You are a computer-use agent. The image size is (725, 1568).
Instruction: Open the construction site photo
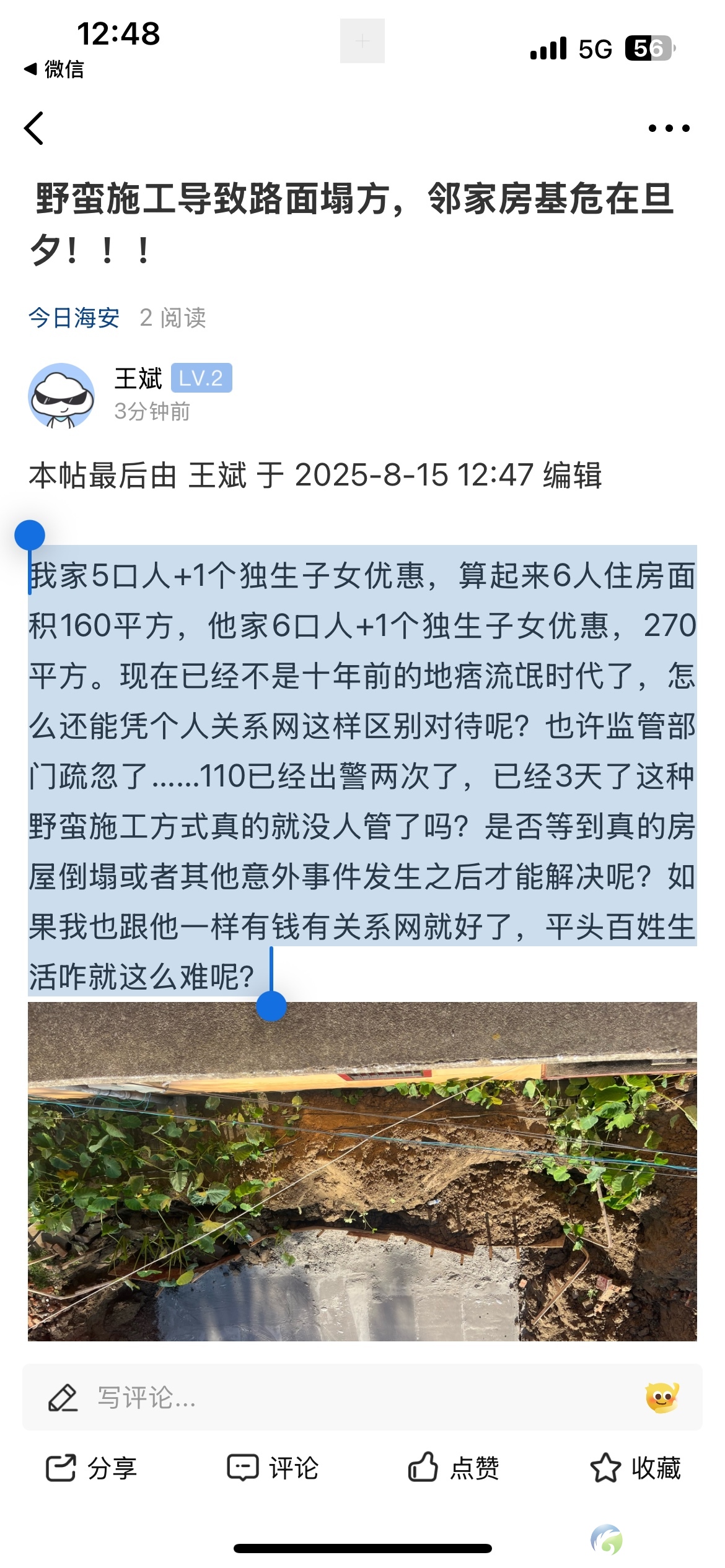(x=362, y=1172)
